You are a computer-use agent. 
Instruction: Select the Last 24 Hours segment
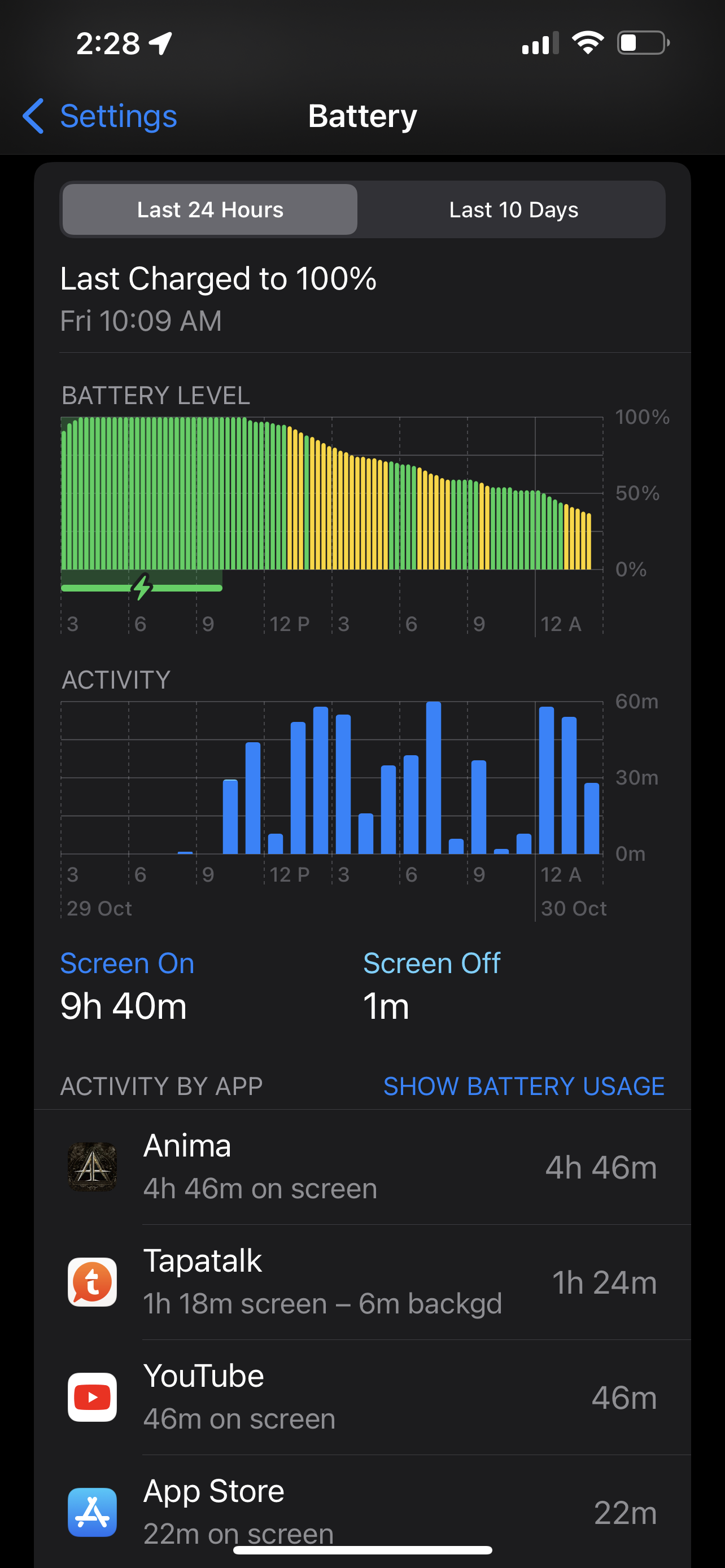click(x=210, y=209)
